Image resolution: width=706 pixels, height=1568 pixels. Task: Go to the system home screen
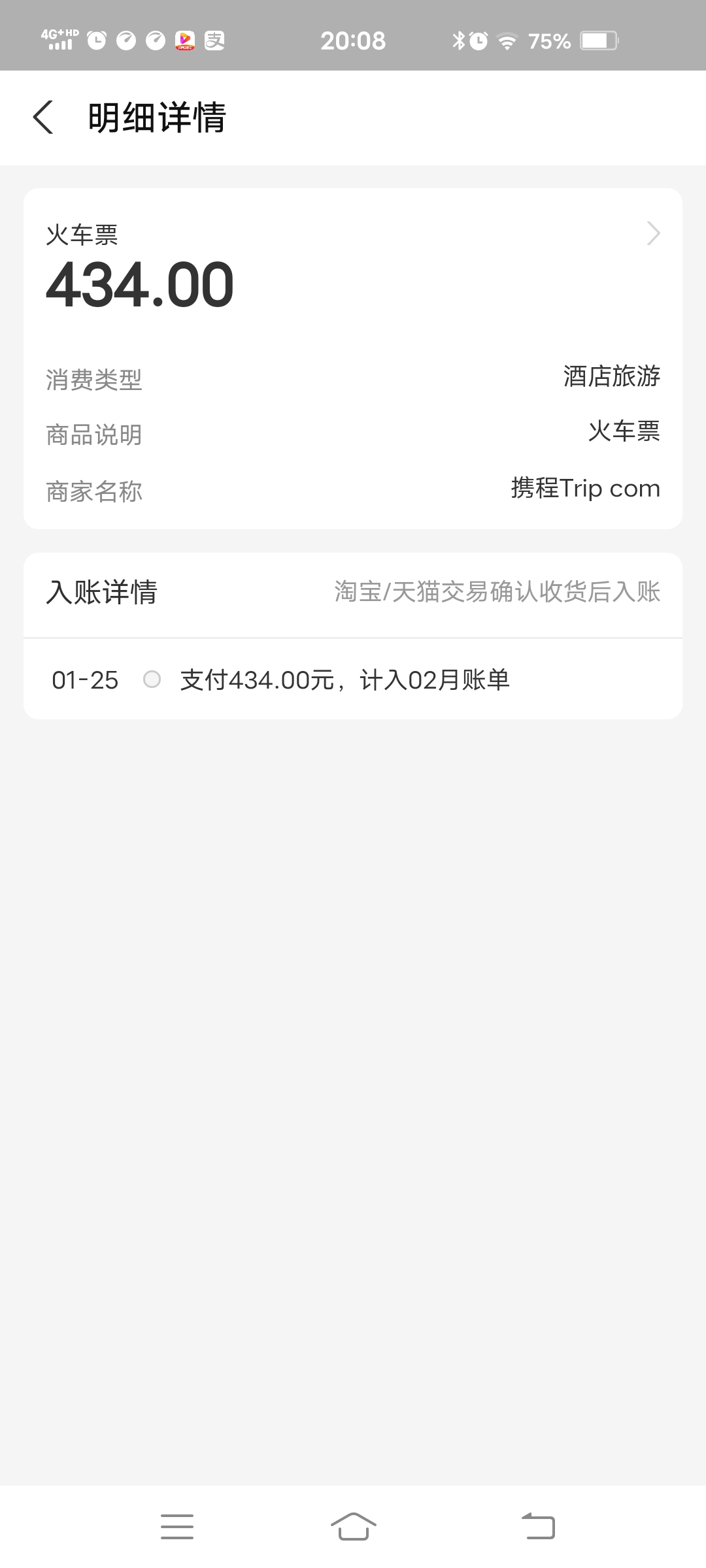click(353, 1527)
